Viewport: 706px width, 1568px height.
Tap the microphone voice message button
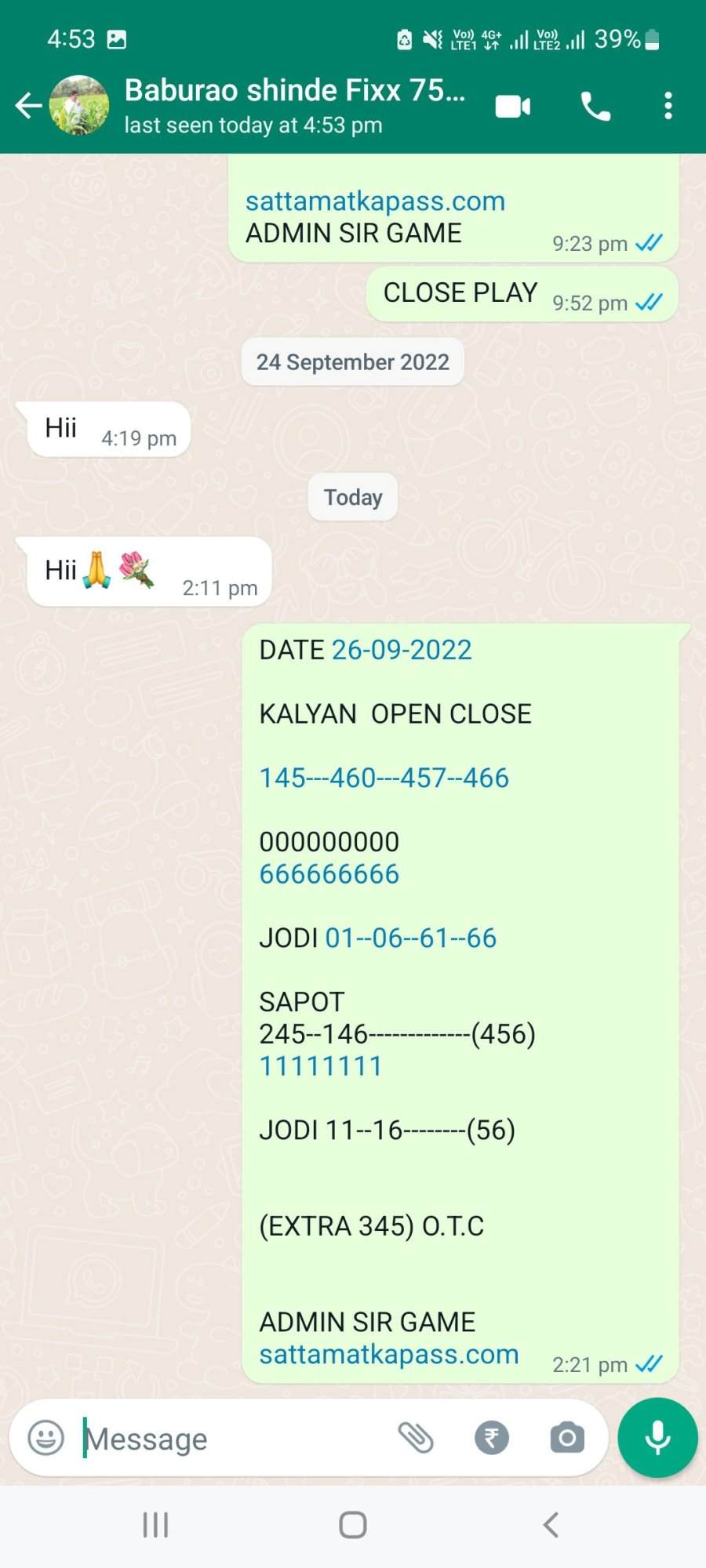(657, 1438)
